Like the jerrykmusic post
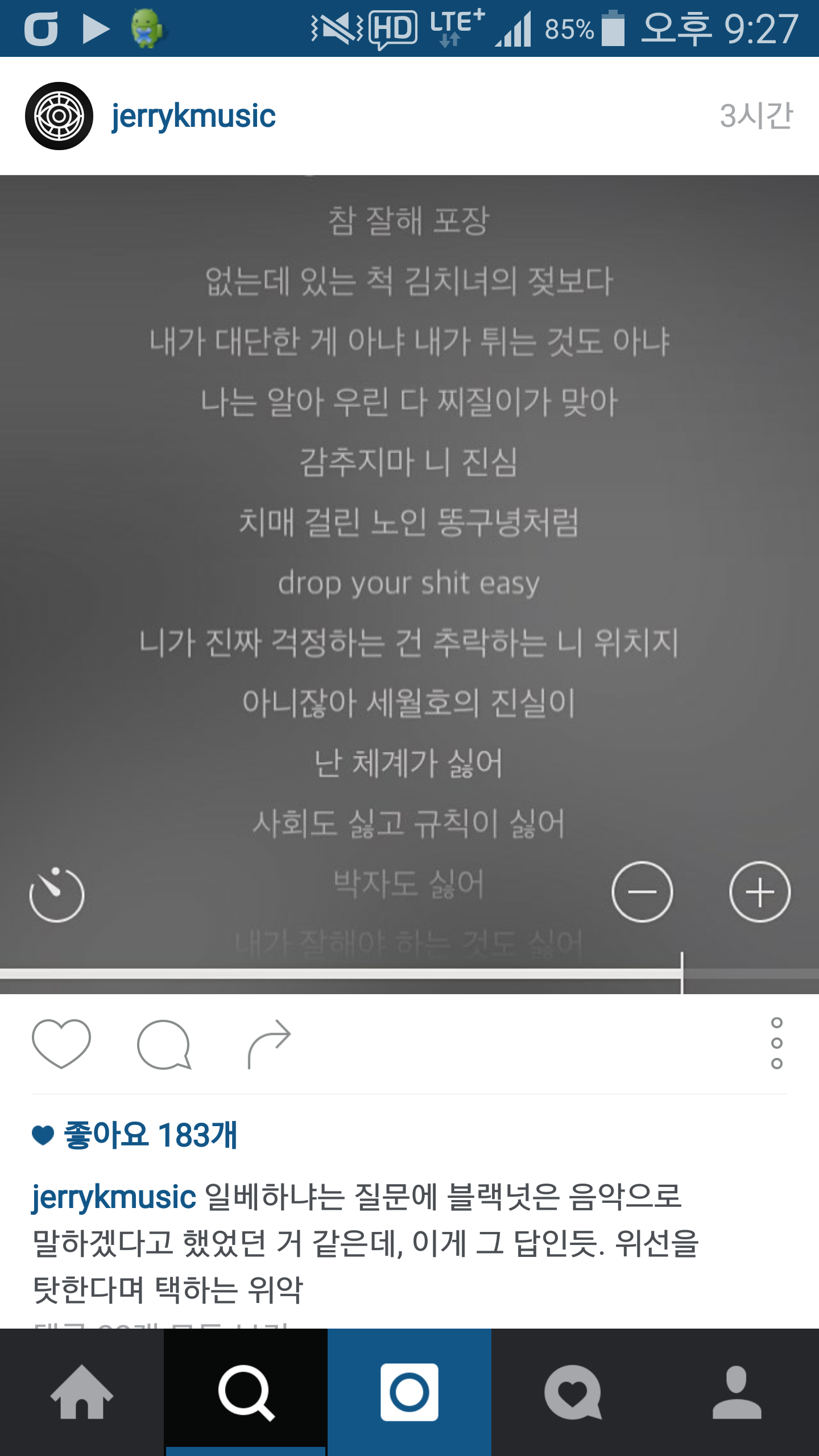 (x=61, y=1044)
